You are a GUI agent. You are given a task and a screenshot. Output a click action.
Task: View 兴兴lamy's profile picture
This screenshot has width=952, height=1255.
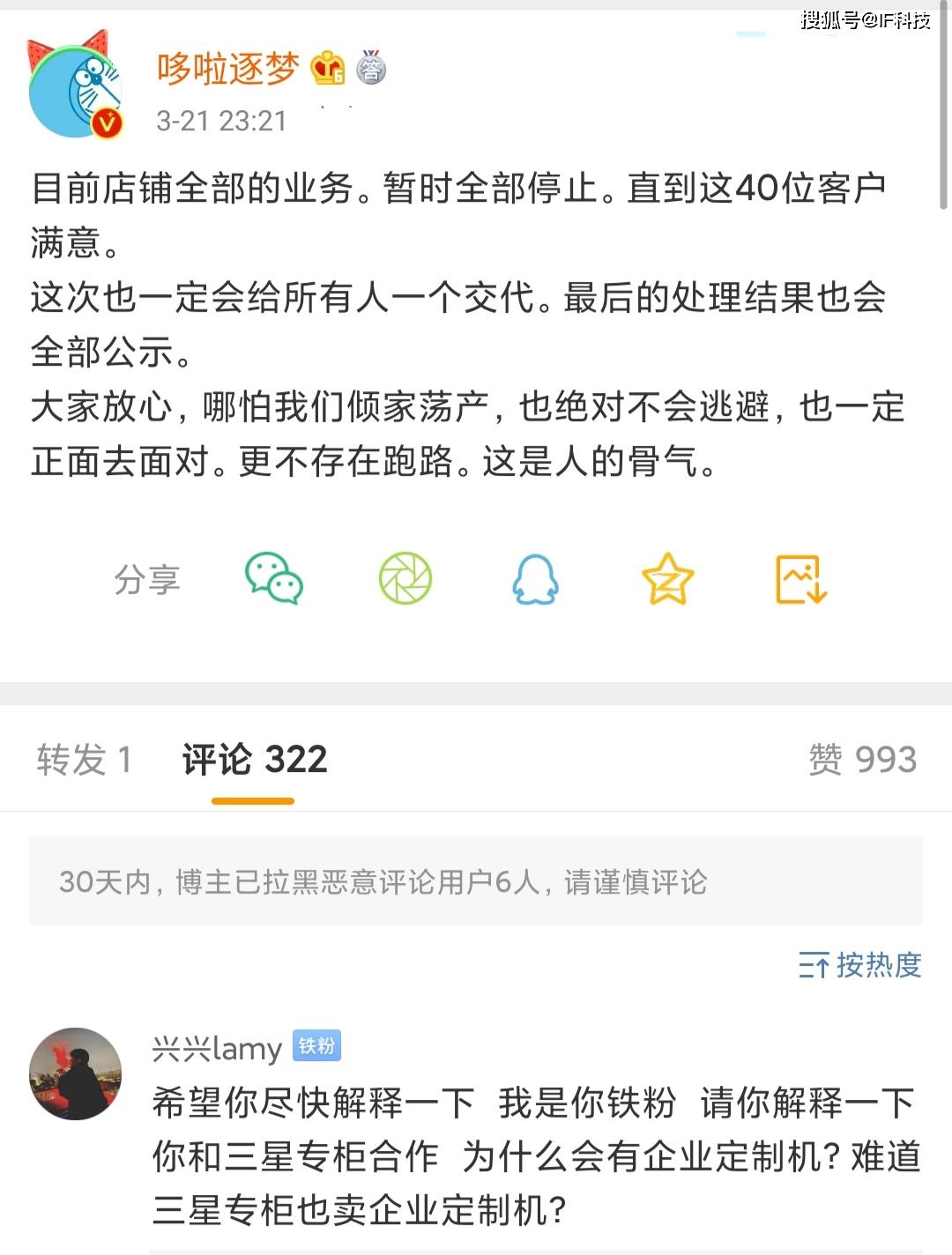coord(75,1073)
